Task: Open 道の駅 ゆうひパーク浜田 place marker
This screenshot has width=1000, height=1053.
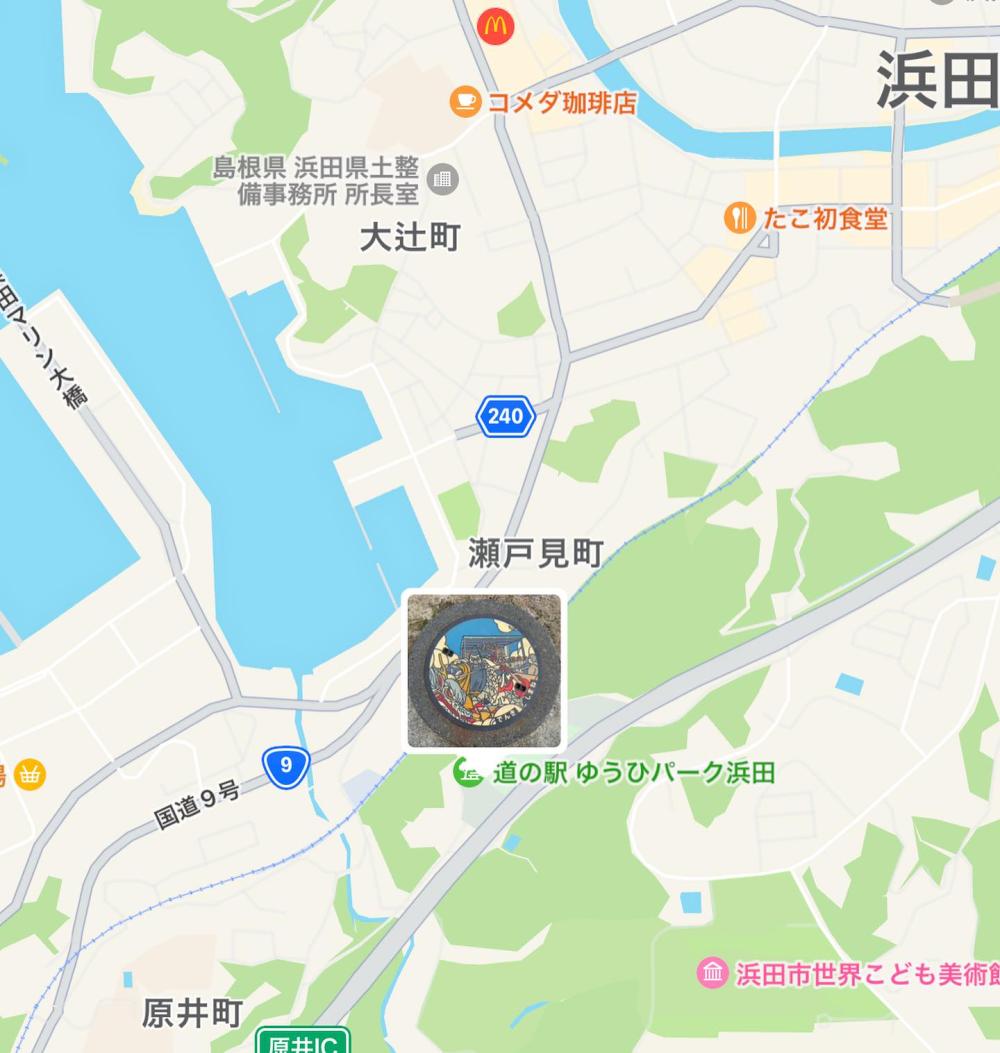Action: point(467,772)
